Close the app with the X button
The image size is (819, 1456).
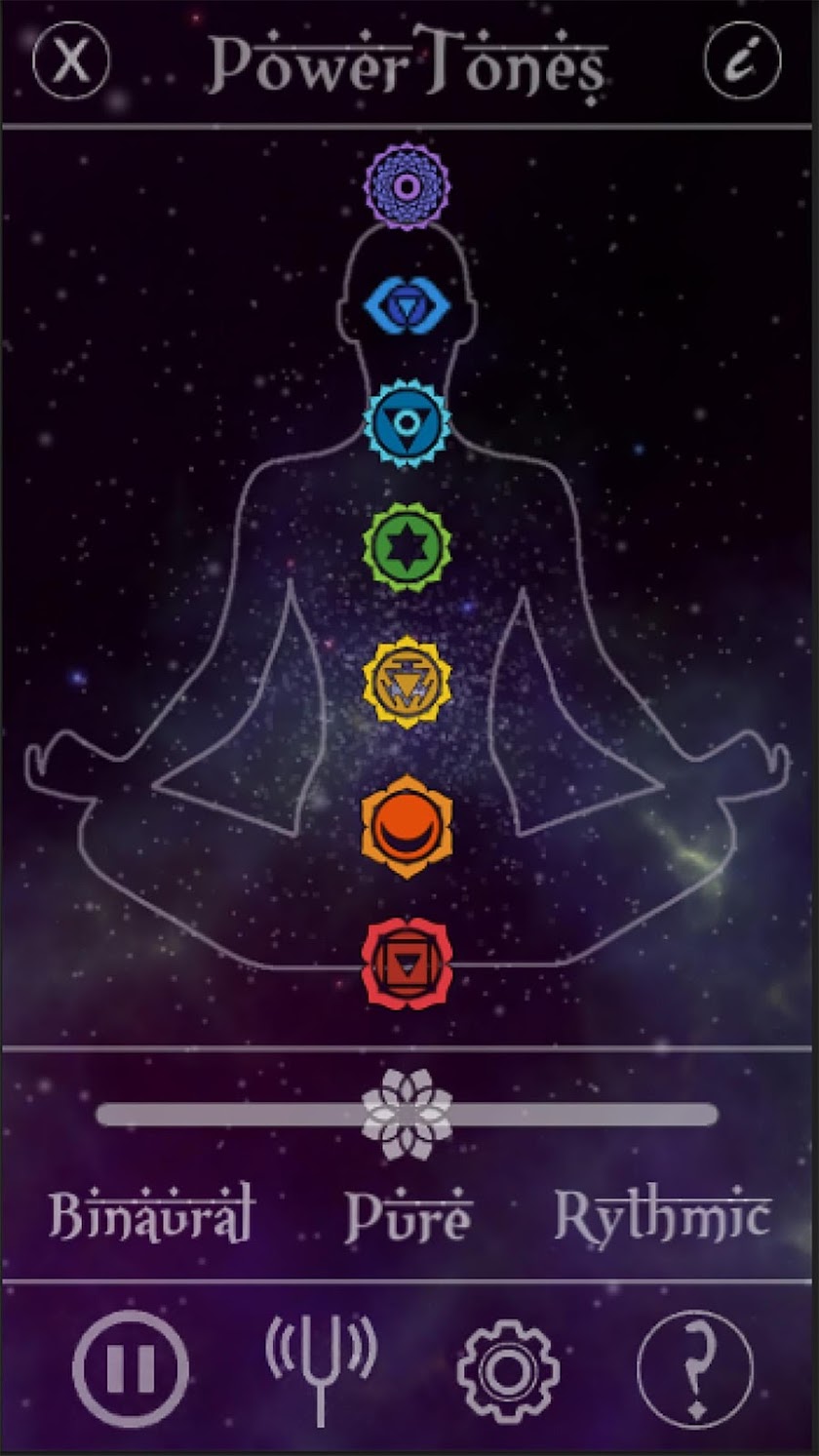click(x=71, y=60)
